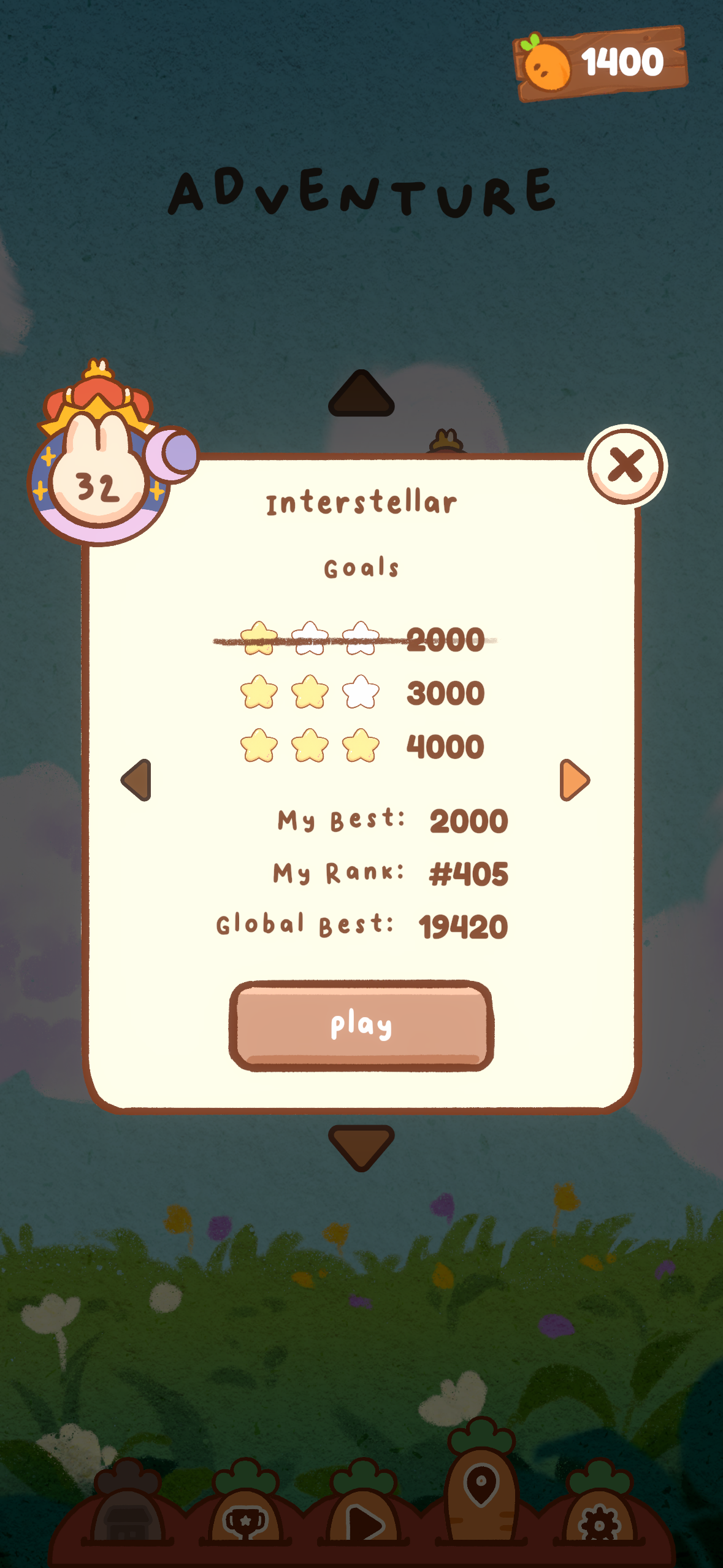Tap Play to start level 32
Image resolution: width=723 pixels, height=1568 pixels.
tap(361, 1025)
